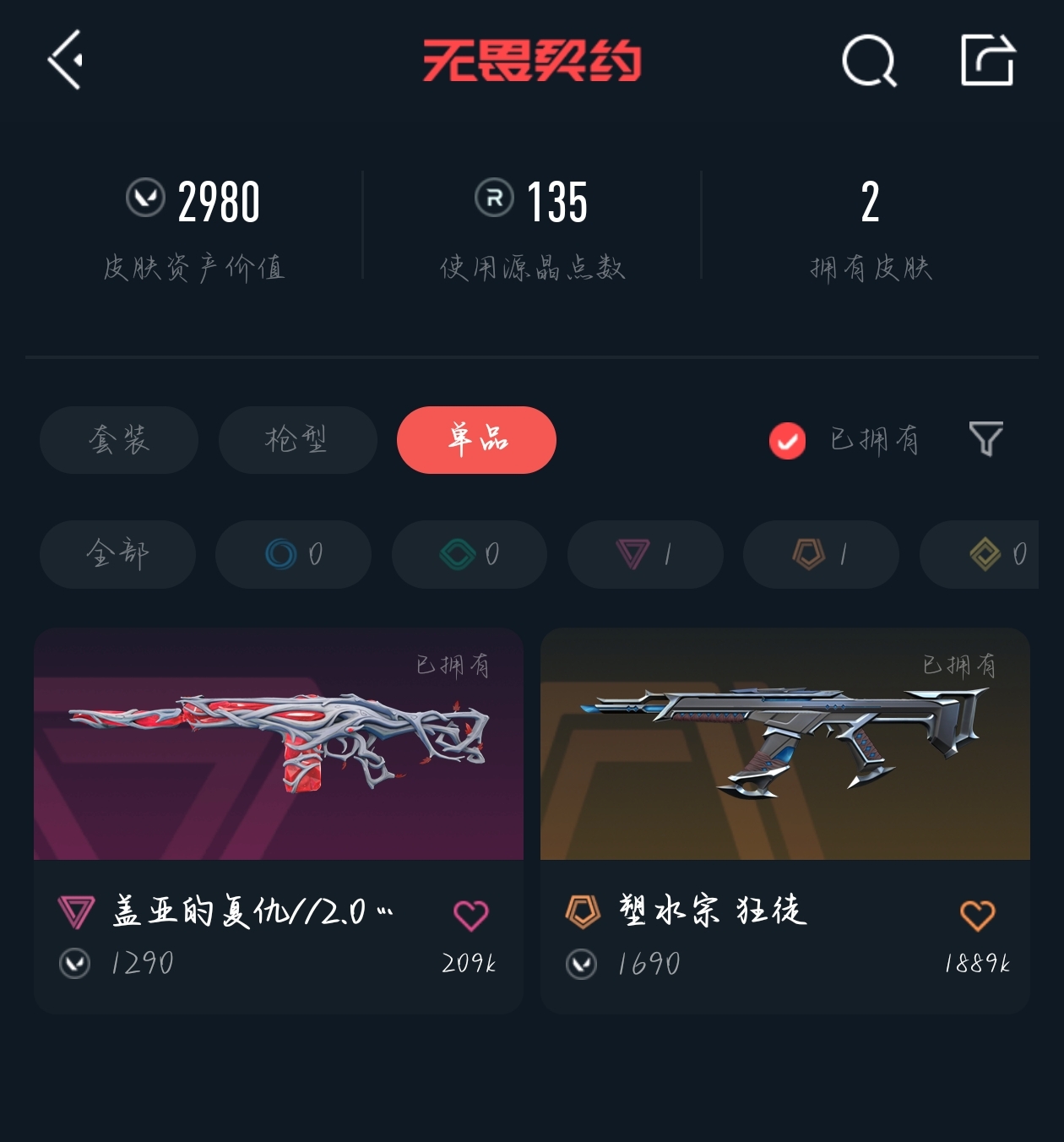Select the 全部 rarity chip
This screenshot has height=1142, width=1064.
click(x=117, y=554)
